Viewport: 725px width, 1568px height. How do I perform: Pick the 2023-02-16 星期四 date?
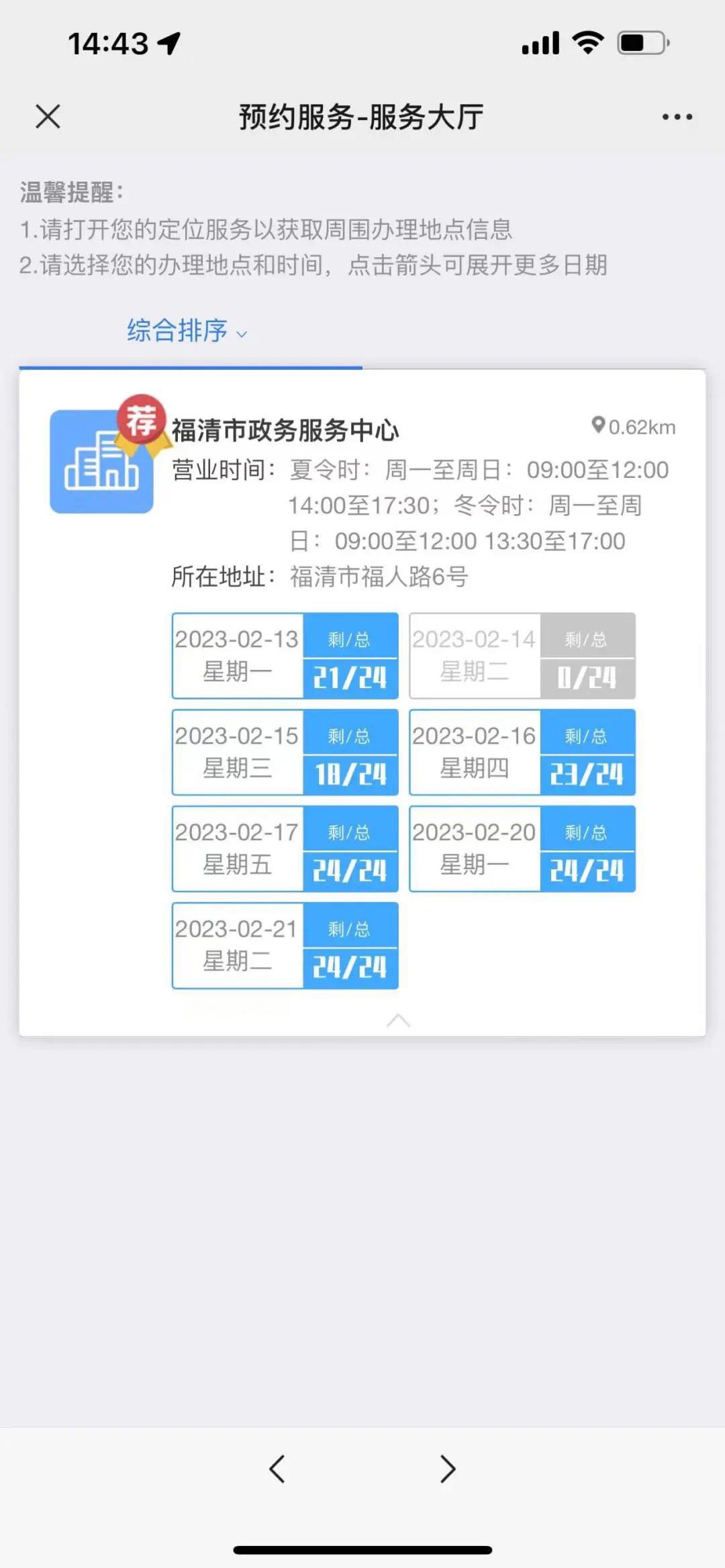click(522, 752)
